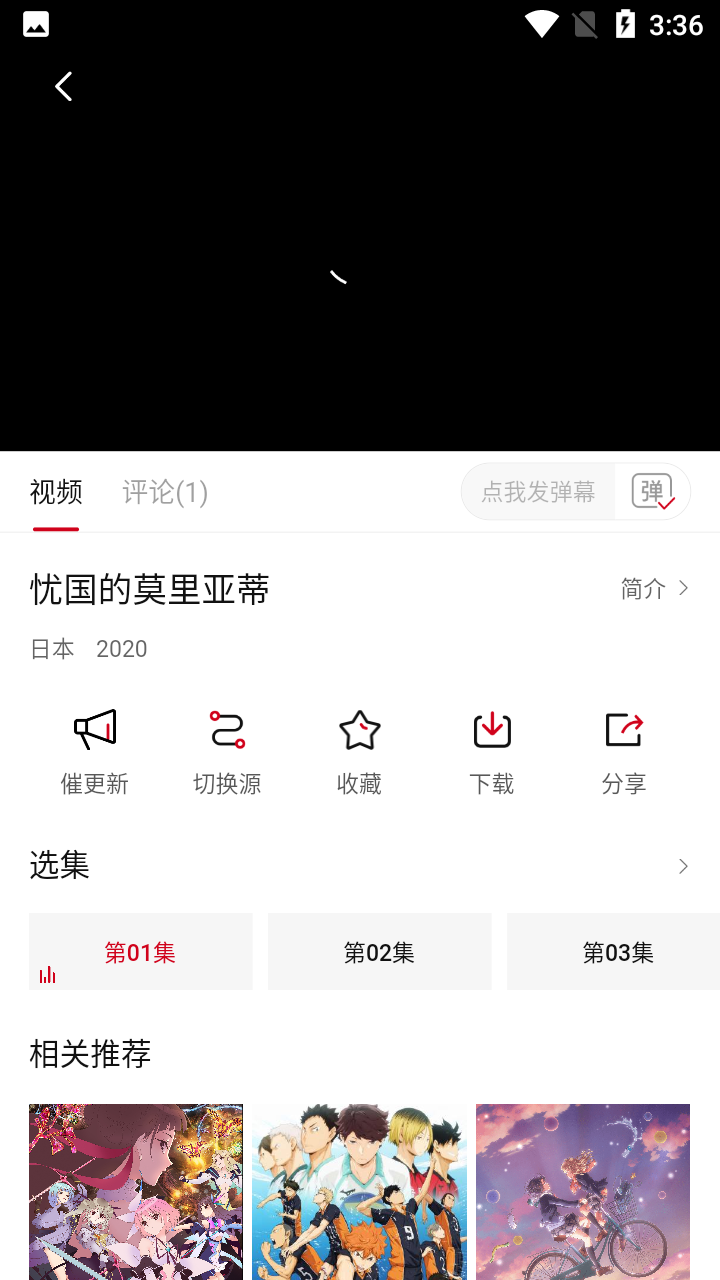The image size is (720, 1280).
Task: Tap 下载 to download episodes
Action: 492,751
